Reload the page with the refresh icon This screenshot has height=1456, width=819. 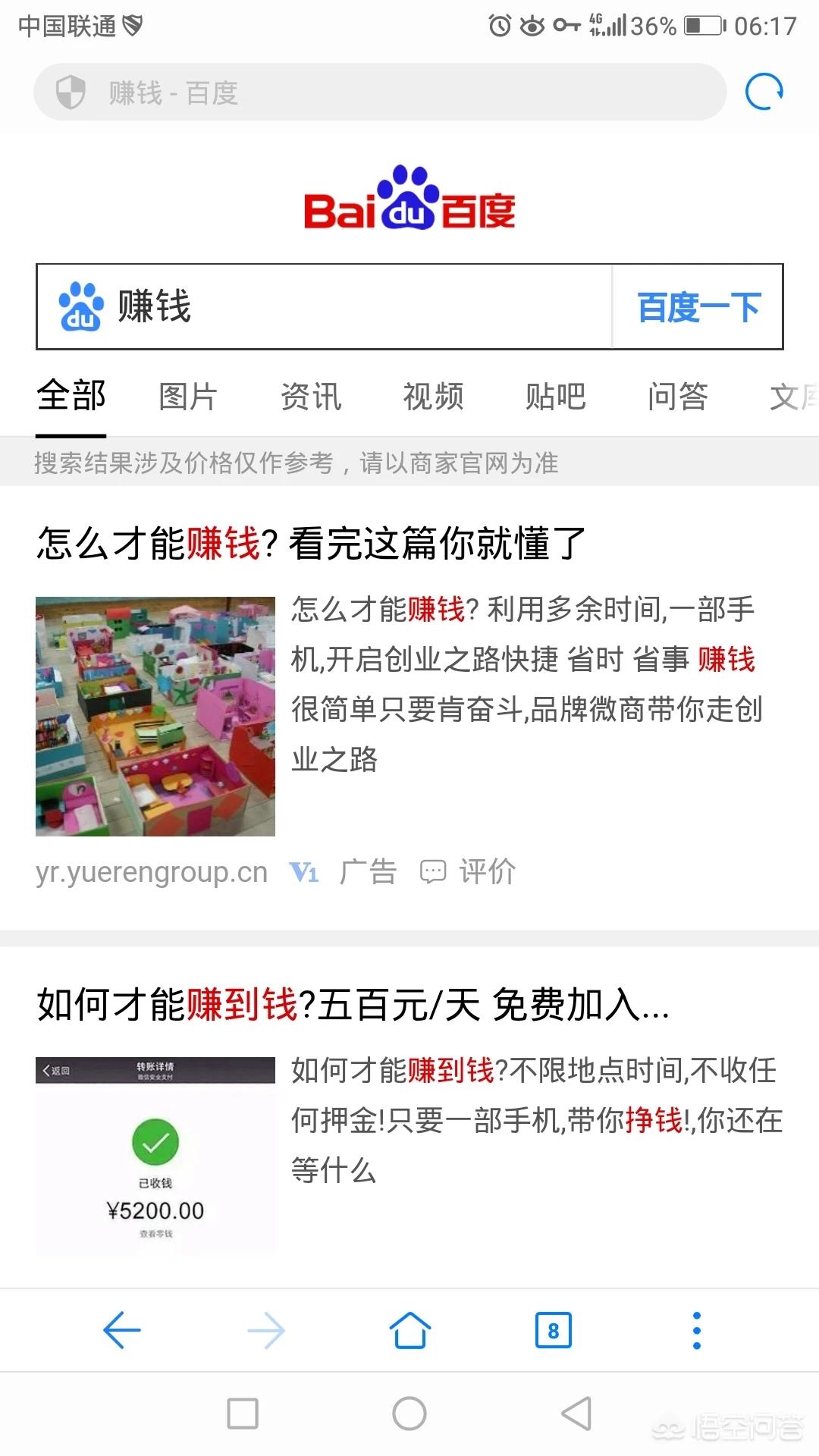pos(764,93)
